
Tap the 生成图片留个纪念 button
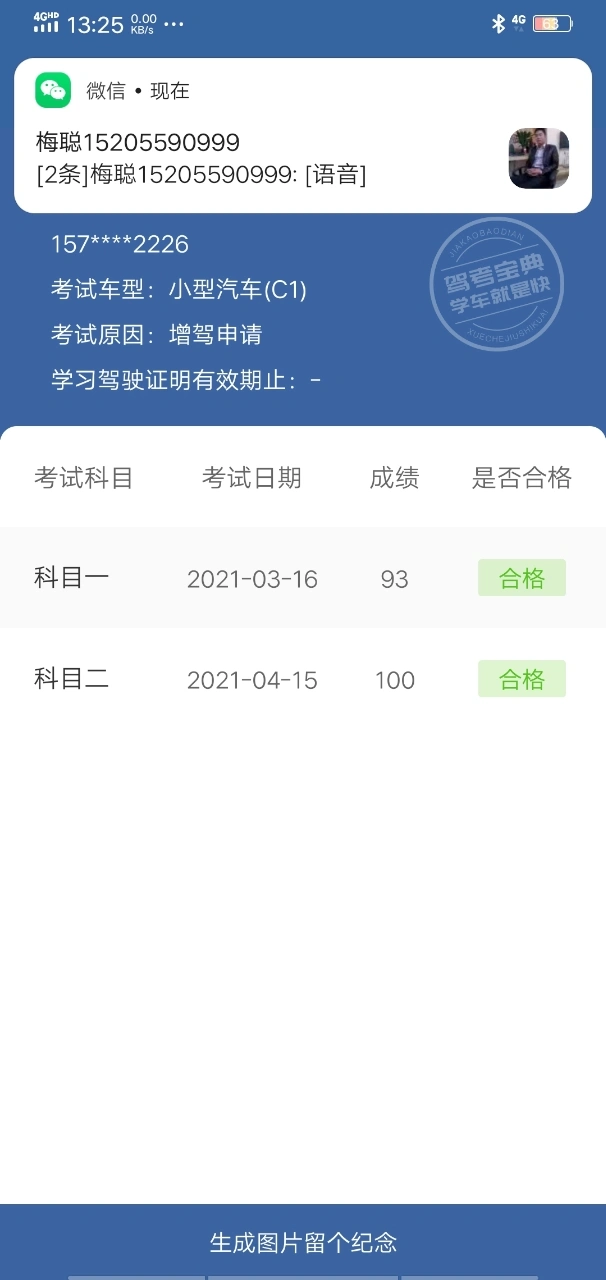pyautogui.click(x=303, y=1242)
